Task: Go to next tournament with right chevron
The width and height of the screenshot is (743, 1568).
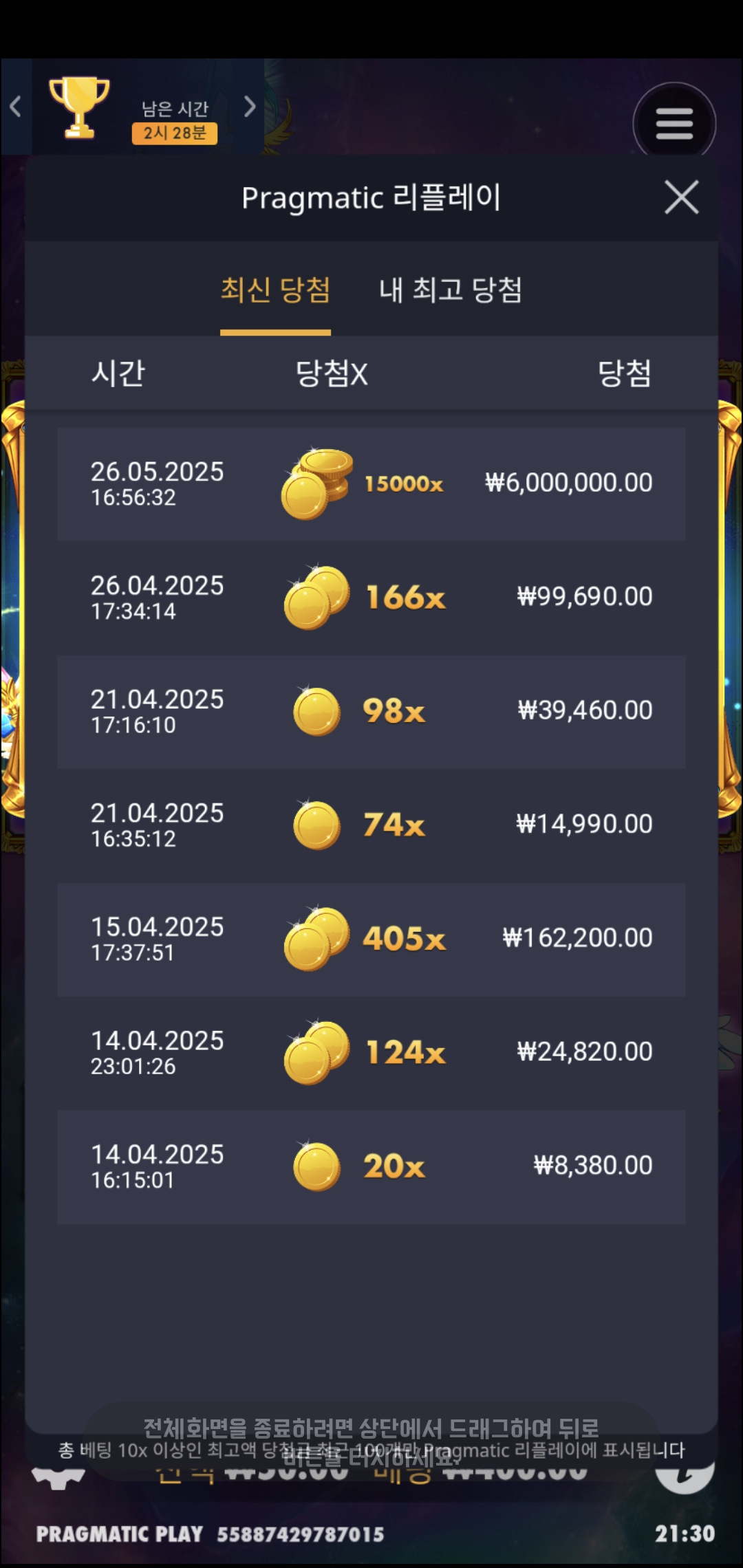Action: click(250, 107)
